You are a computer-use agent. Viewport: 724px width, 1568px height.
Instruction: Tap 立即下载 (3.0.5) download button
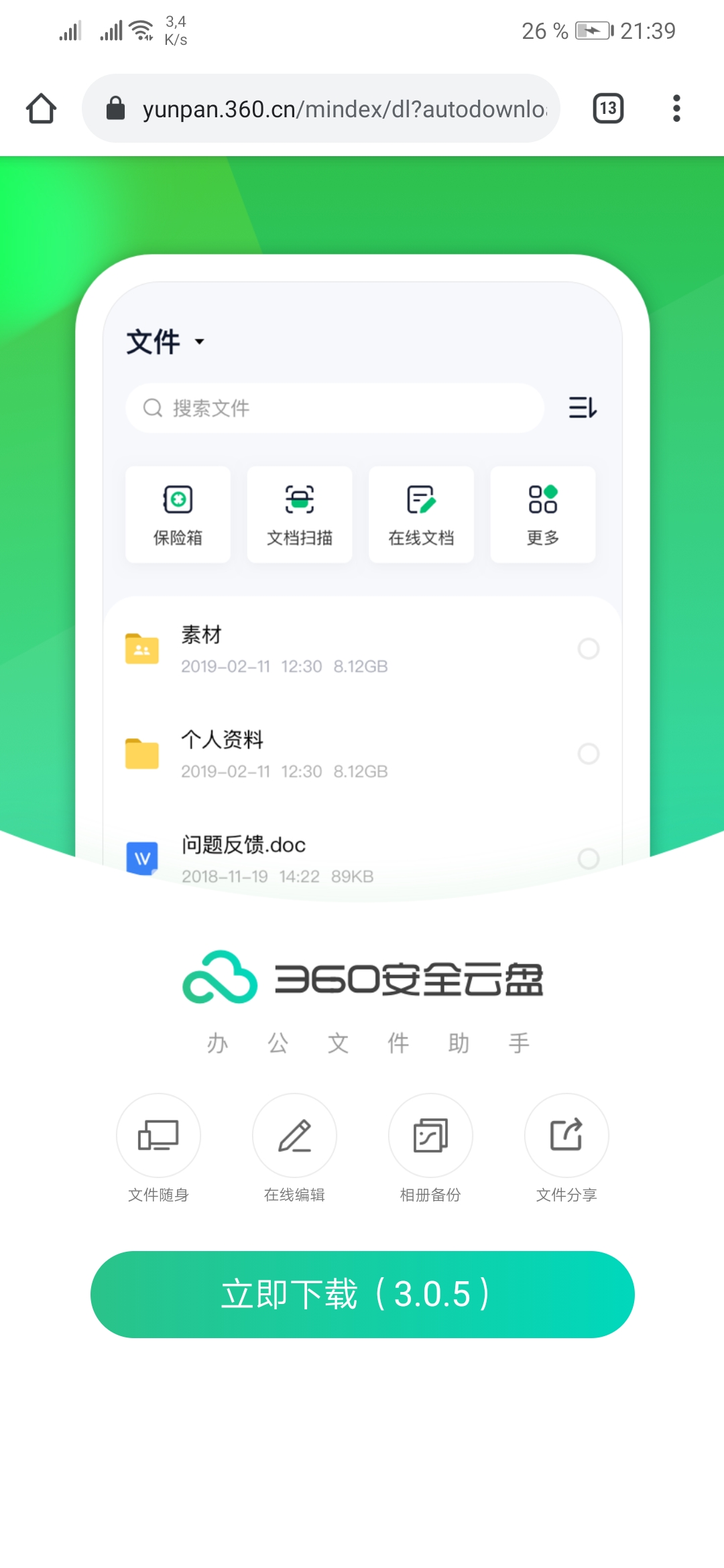362,1294
